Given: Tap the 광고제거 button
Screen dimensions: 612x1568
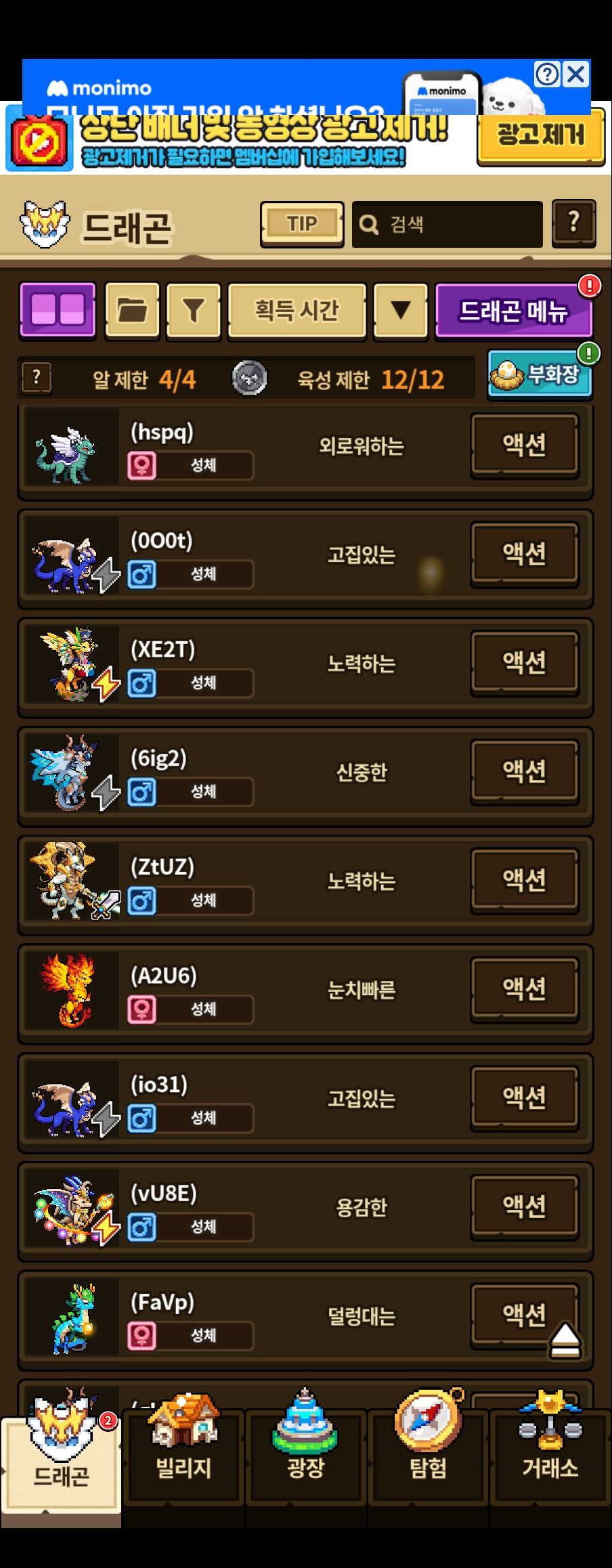Looking at the screenshot, I should point(540,137).
